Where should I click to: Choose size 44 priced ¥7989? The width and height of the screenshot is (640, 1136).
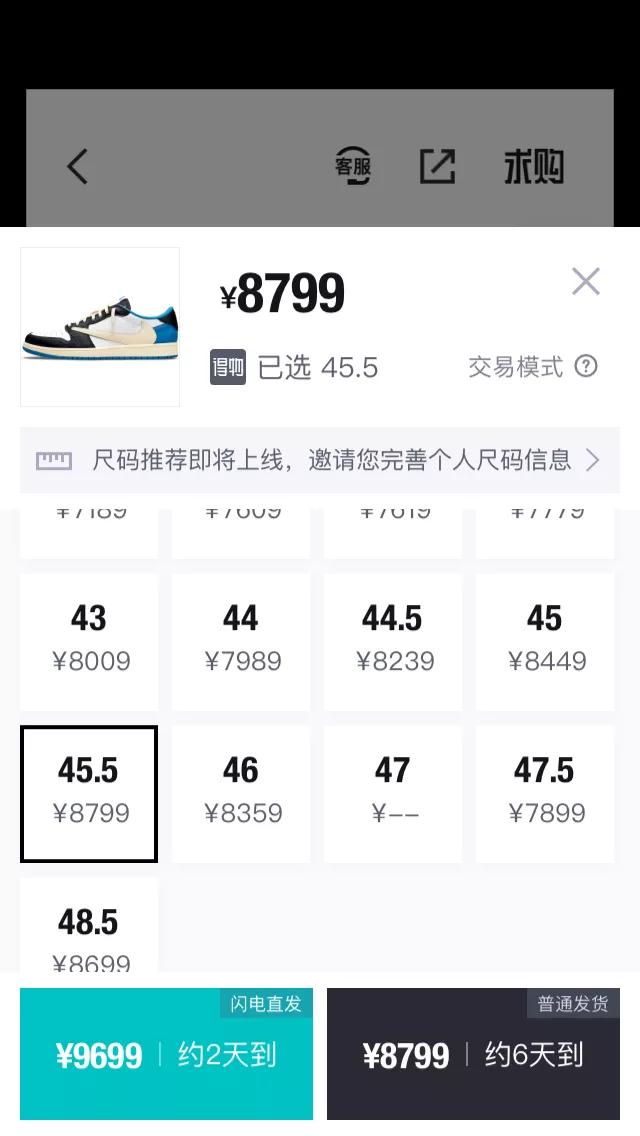coord(241,640)
